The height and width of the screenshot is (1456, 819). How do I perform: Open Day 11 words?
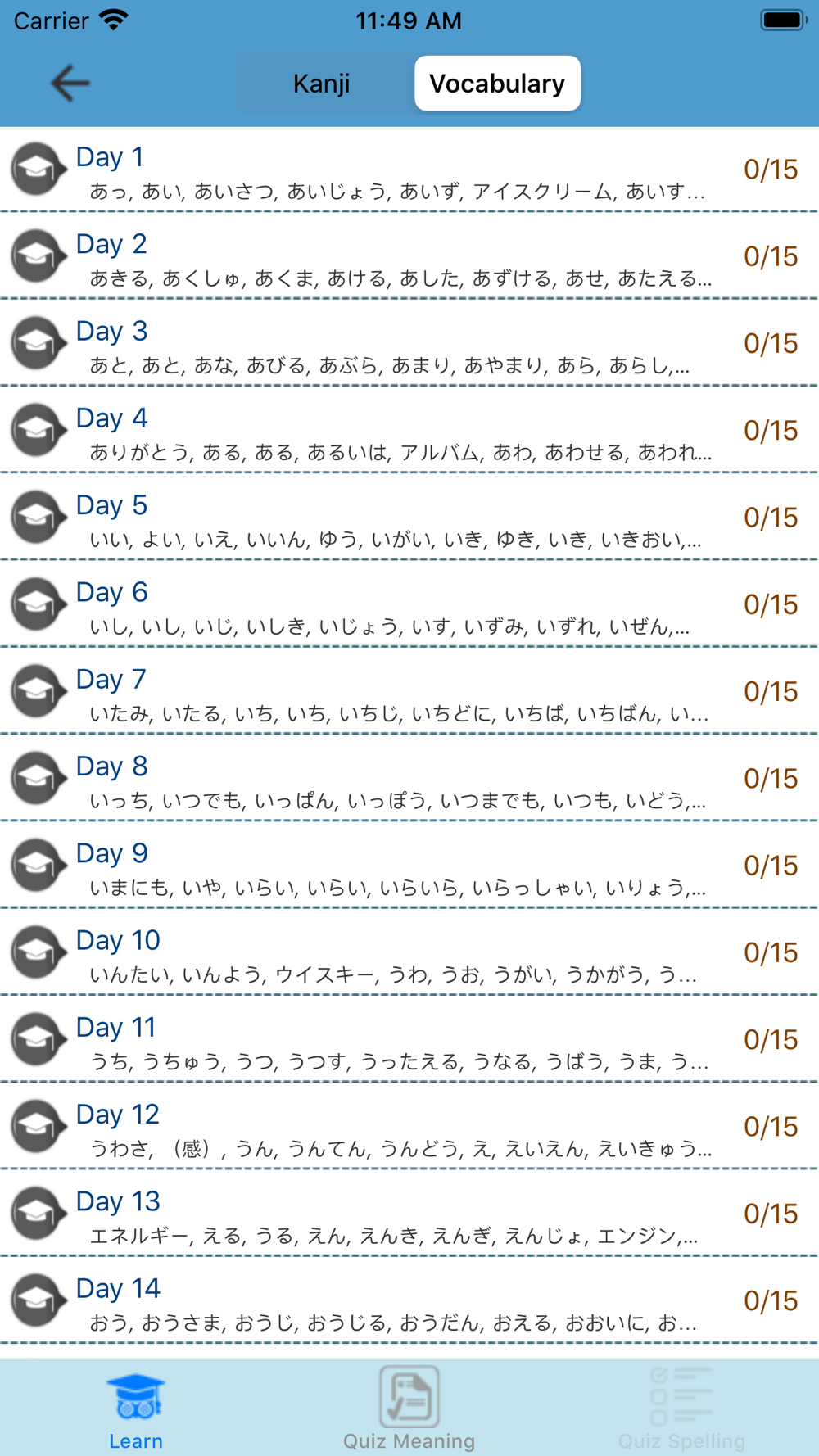pos(409,1039)
